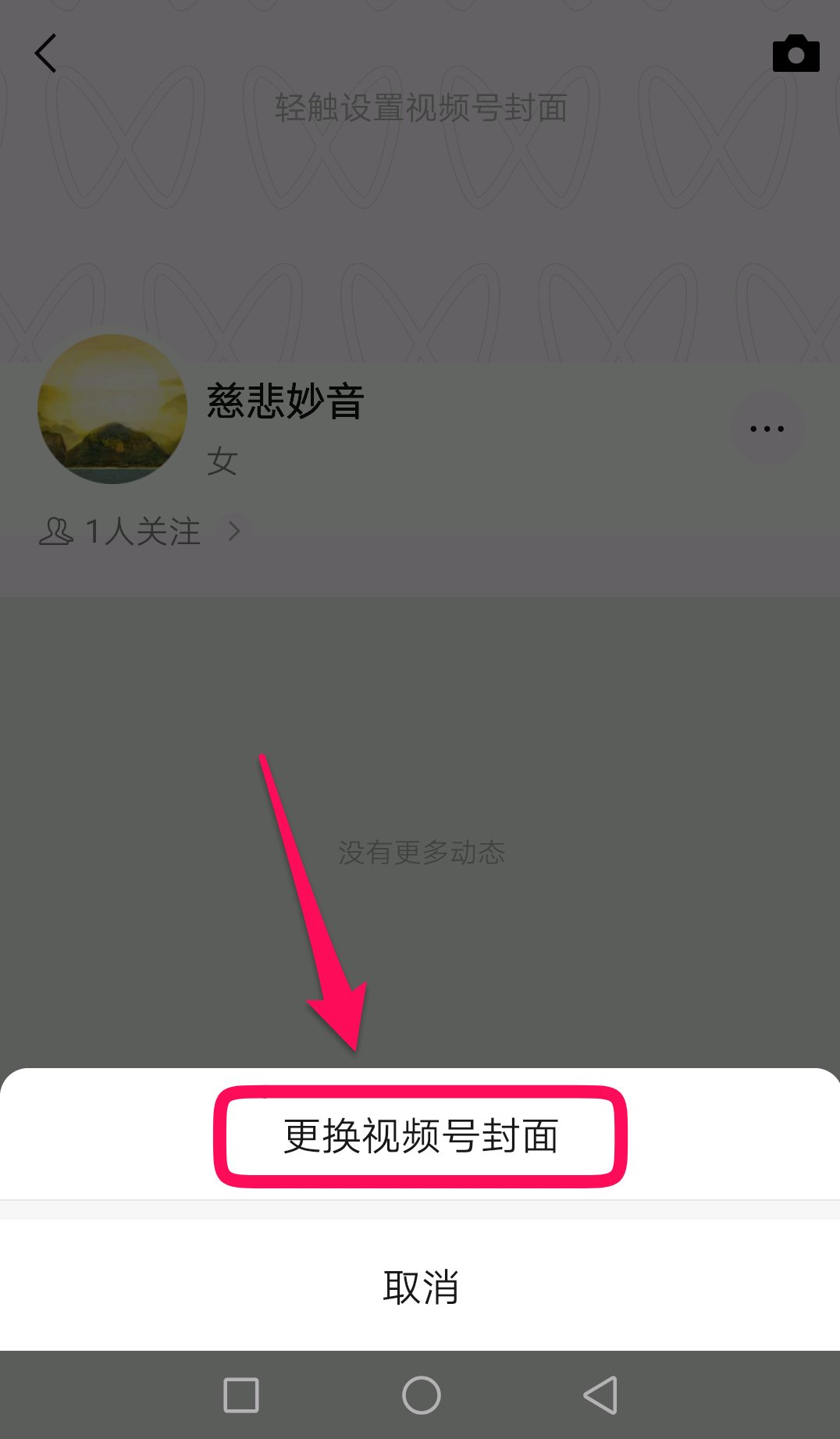The image size is (840, 1439).
Task: Open the 1人关注 followers list
Action: tap(142, 531)
